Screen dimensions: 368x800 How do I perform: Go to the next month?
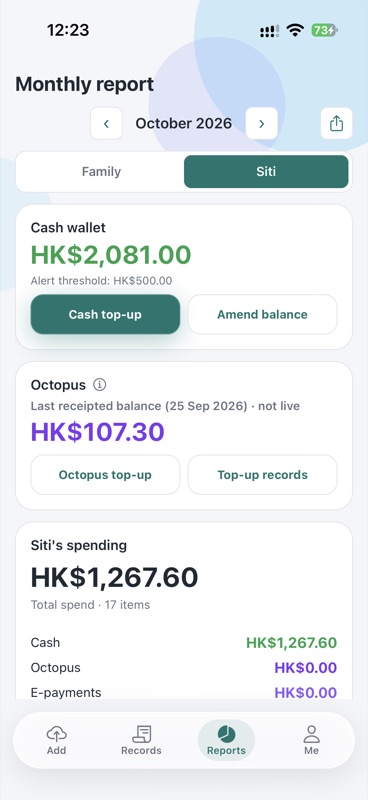(261, 123)
